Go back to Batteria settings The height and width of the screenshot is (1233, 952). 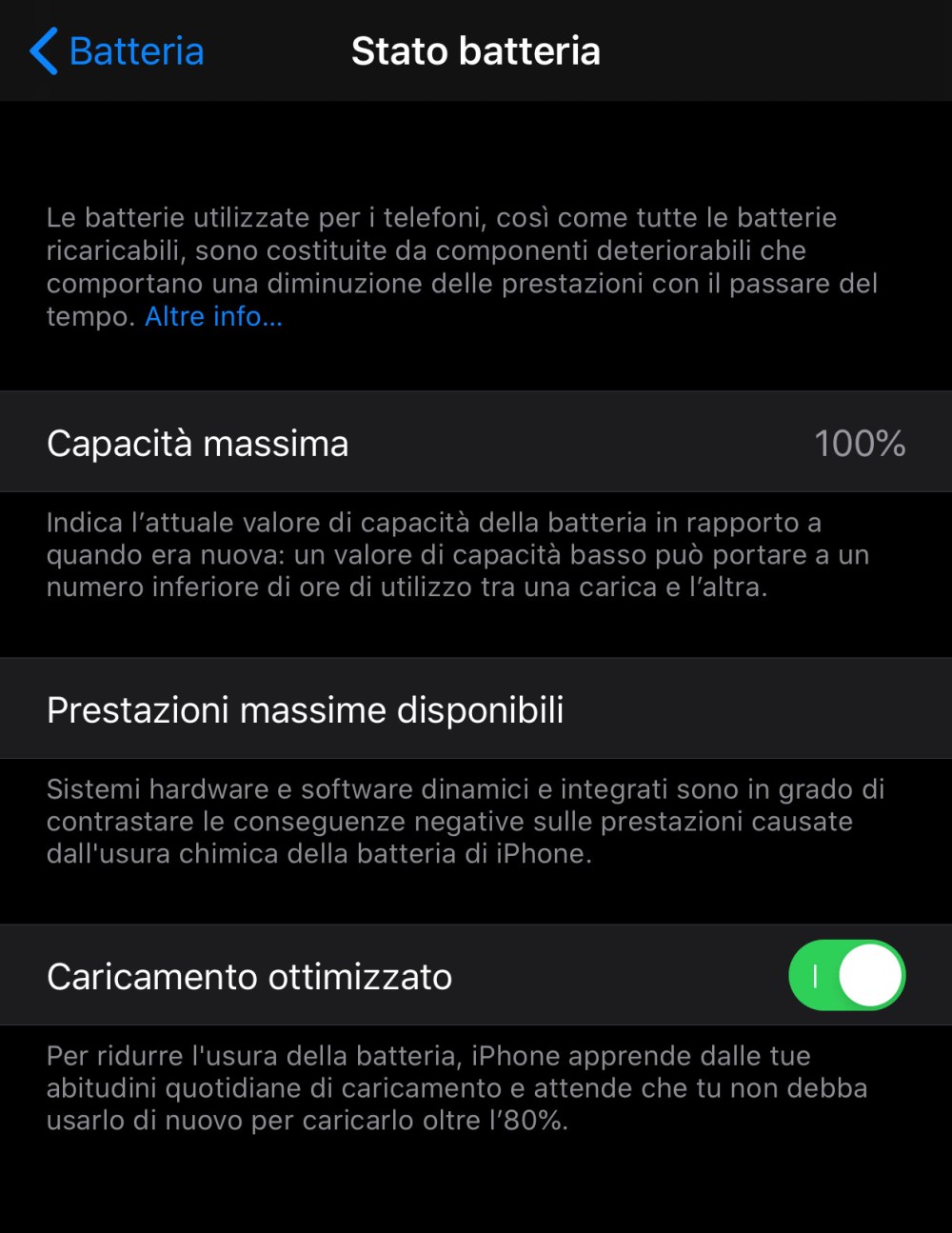click(117, 51)
